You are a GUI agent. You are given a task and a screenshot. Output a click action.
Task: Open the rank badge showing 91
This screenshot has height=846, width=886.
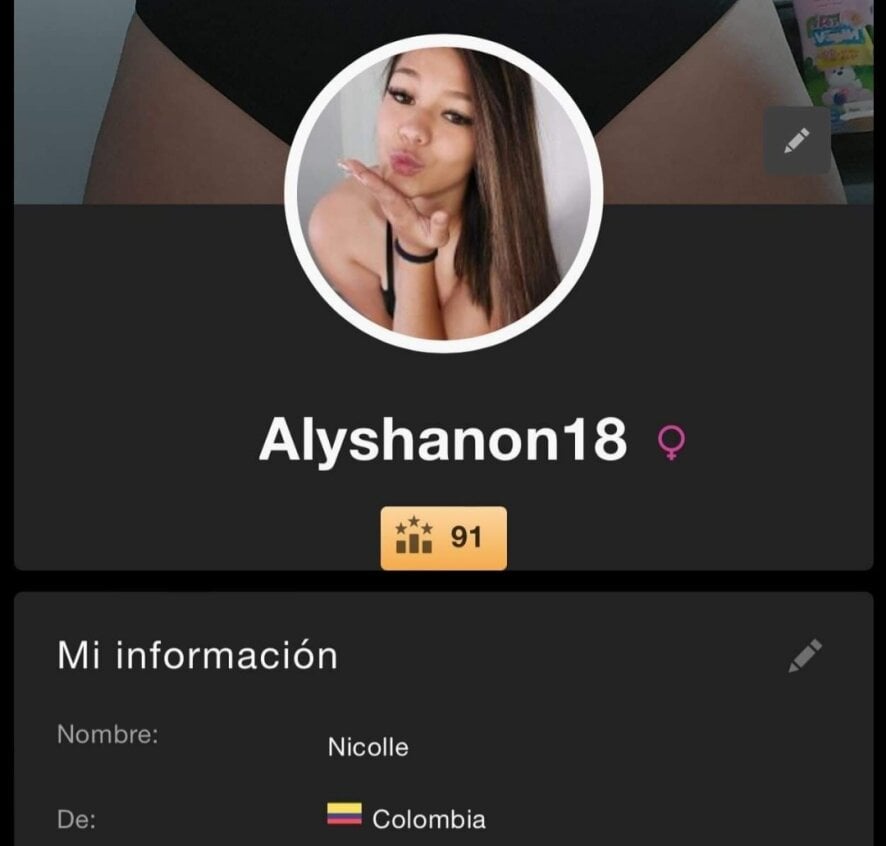coord(443,538)
